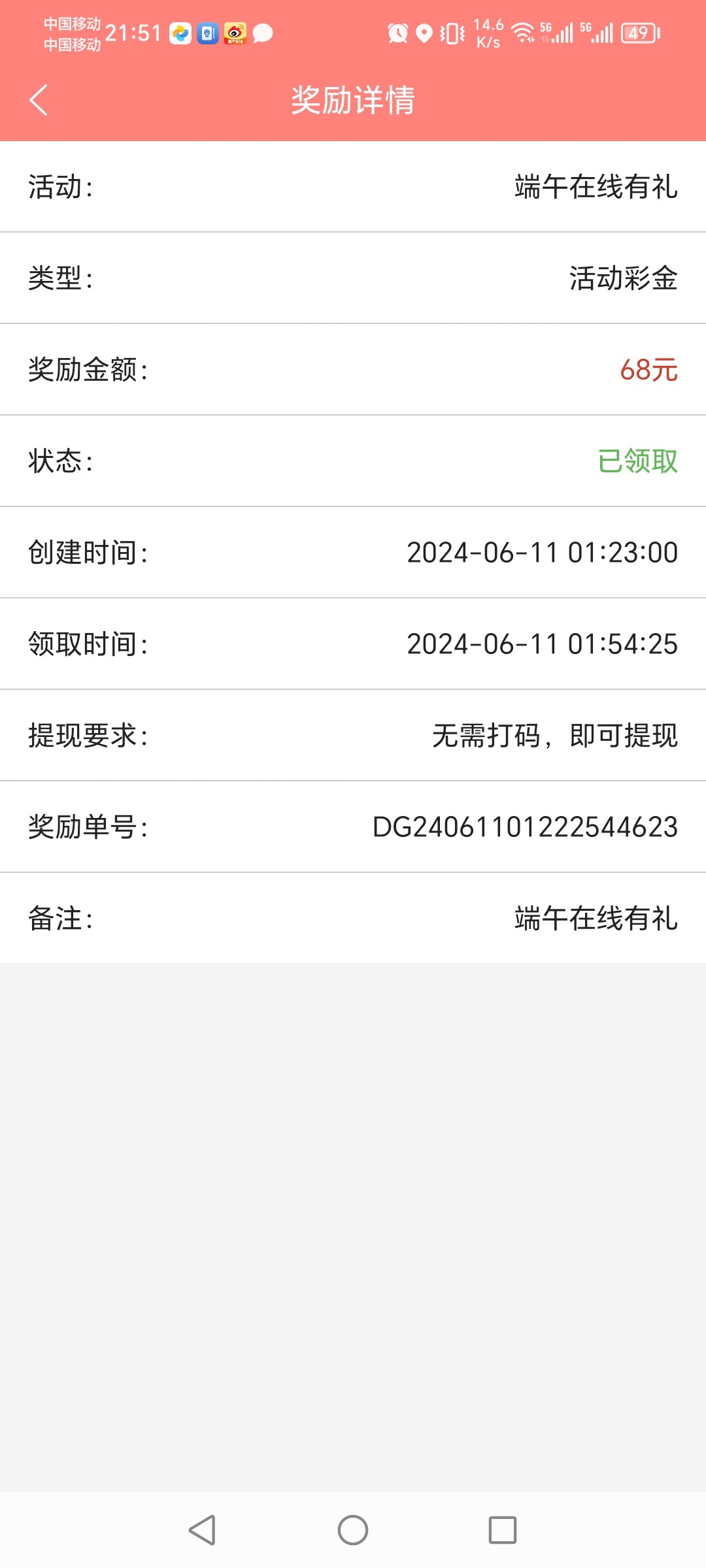706x1568 pixels.
Task: Open the recent apps overview
Action: [x=502, y=1530]
